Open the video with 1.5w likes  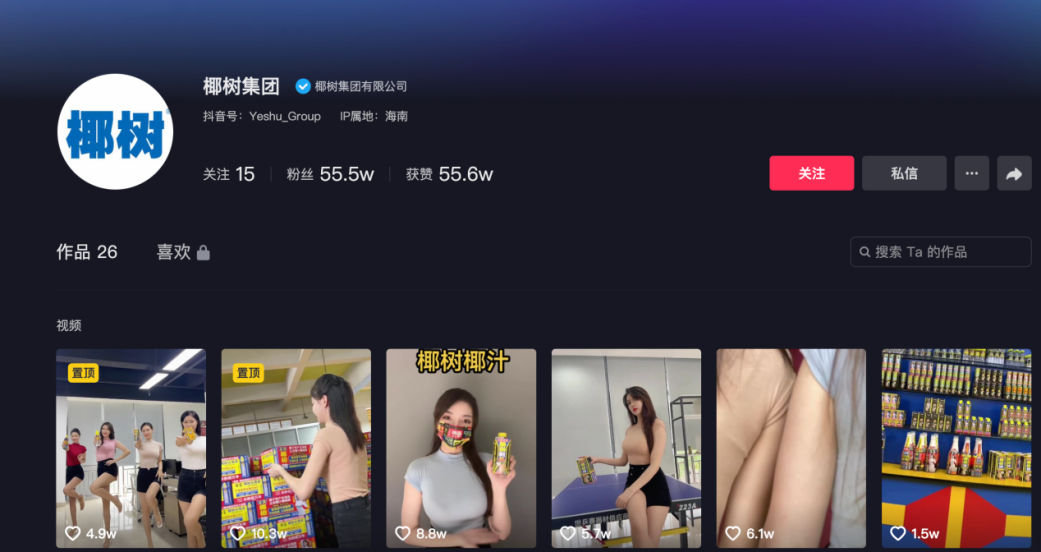(956, 447)
